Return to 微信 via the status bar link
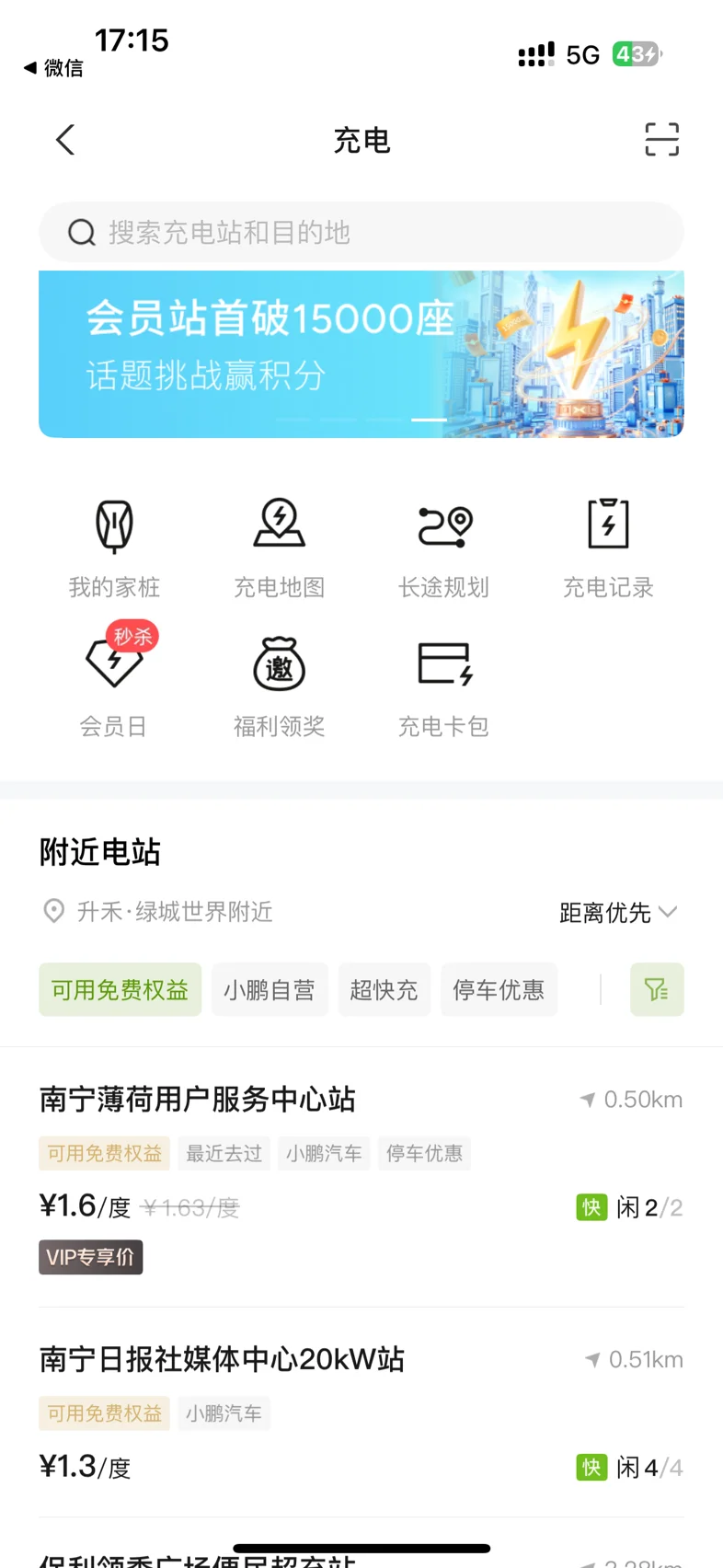The width and height of the screenshot is (723, 1568). pos(54,67)
